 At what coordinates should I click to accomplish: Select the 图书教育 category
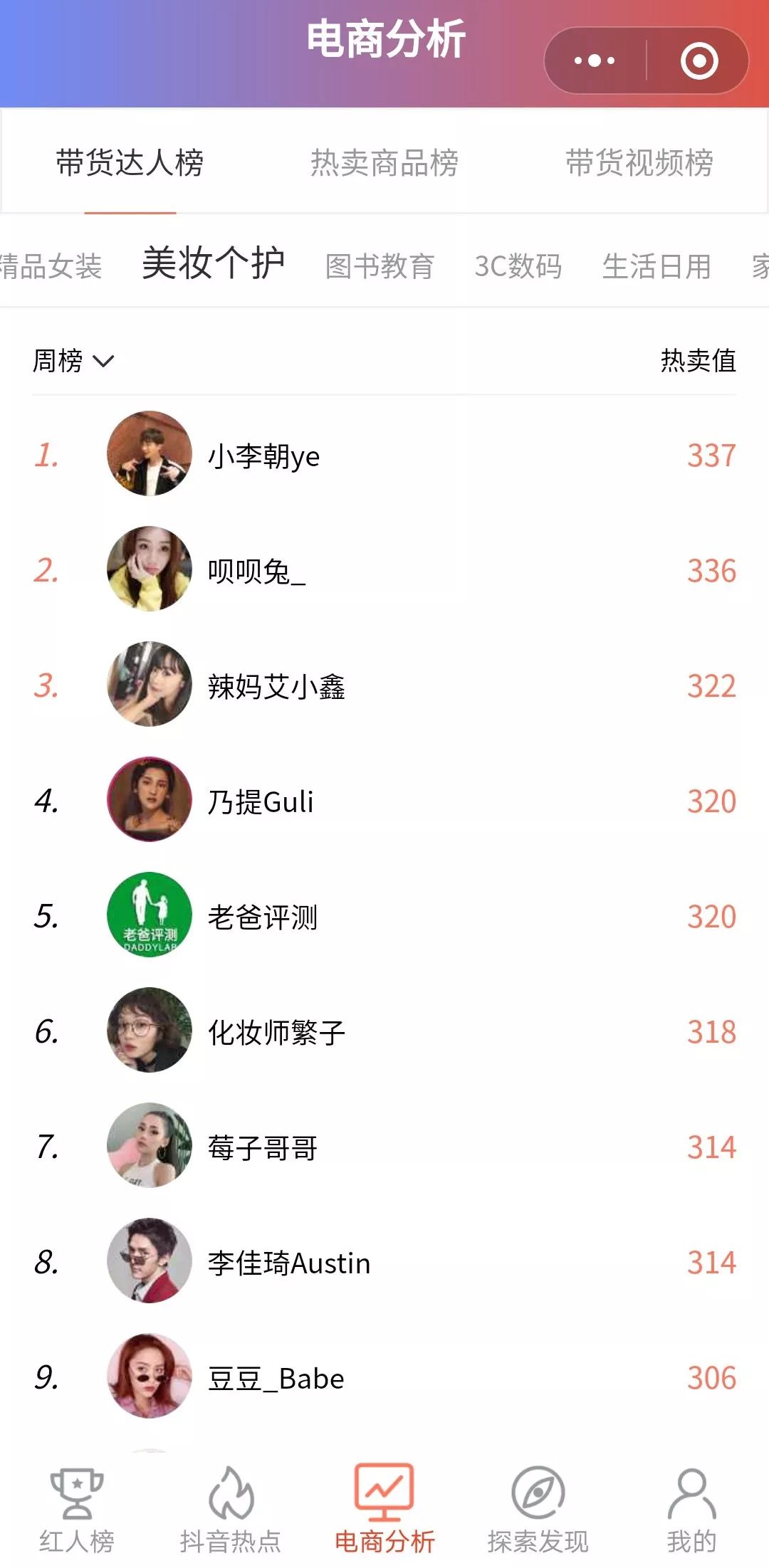(x=380, y=267)
